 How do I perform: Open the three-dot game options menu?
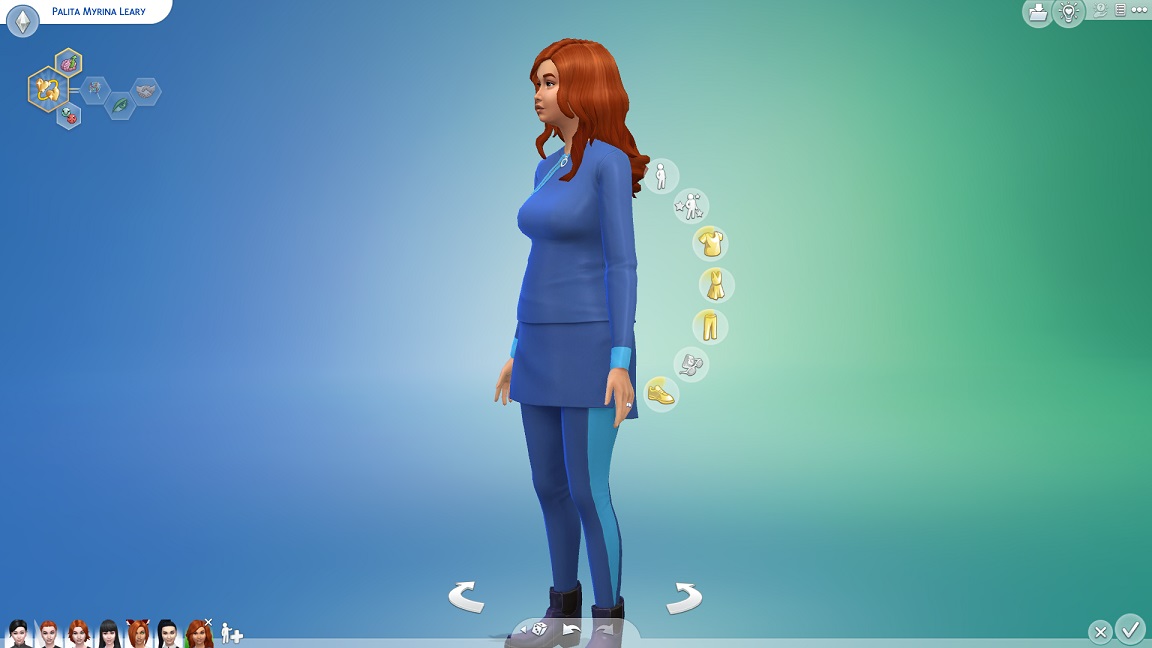point(1140,10)
